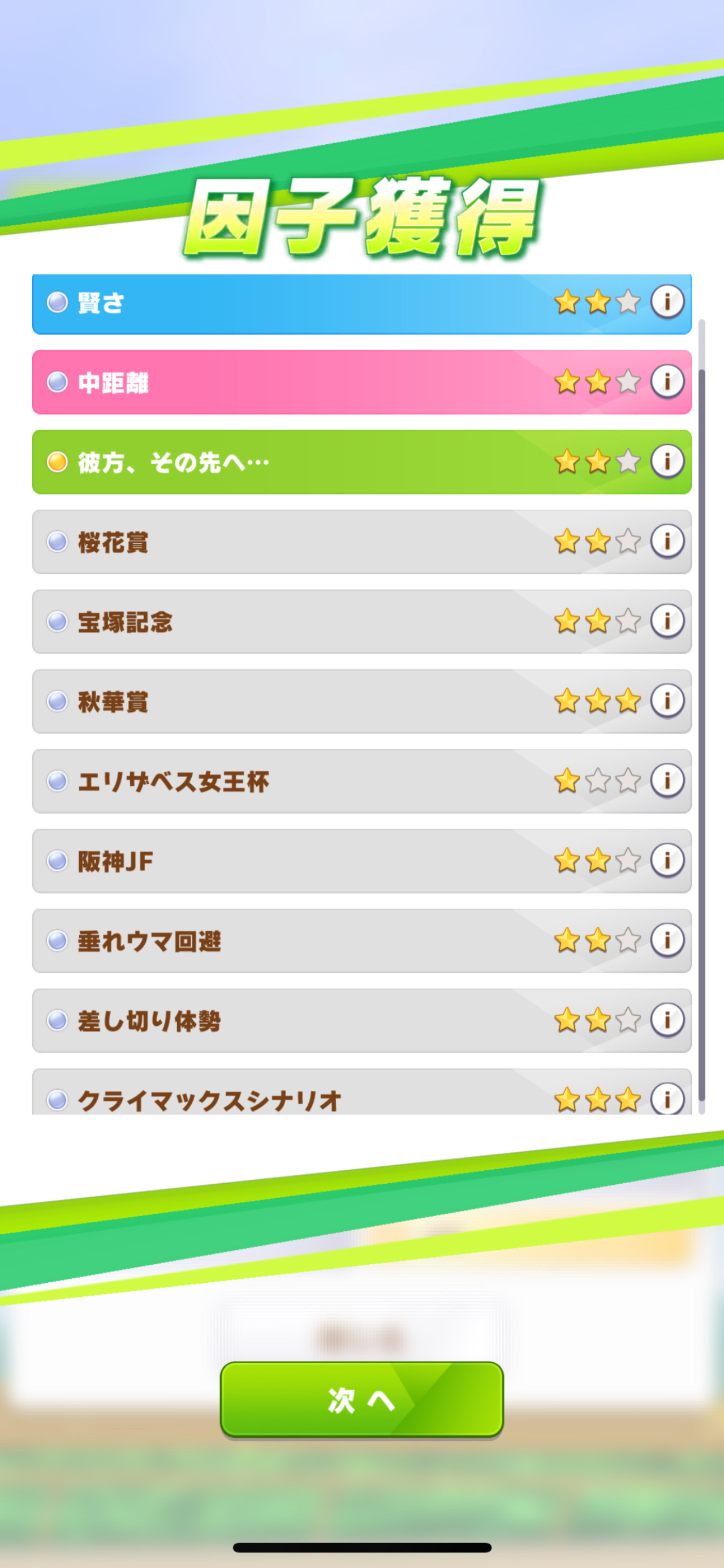Tap the 次へ button to continue
Image resolution: width=724 pixels, height=1568 pixels.
(x=361, y=1400)
